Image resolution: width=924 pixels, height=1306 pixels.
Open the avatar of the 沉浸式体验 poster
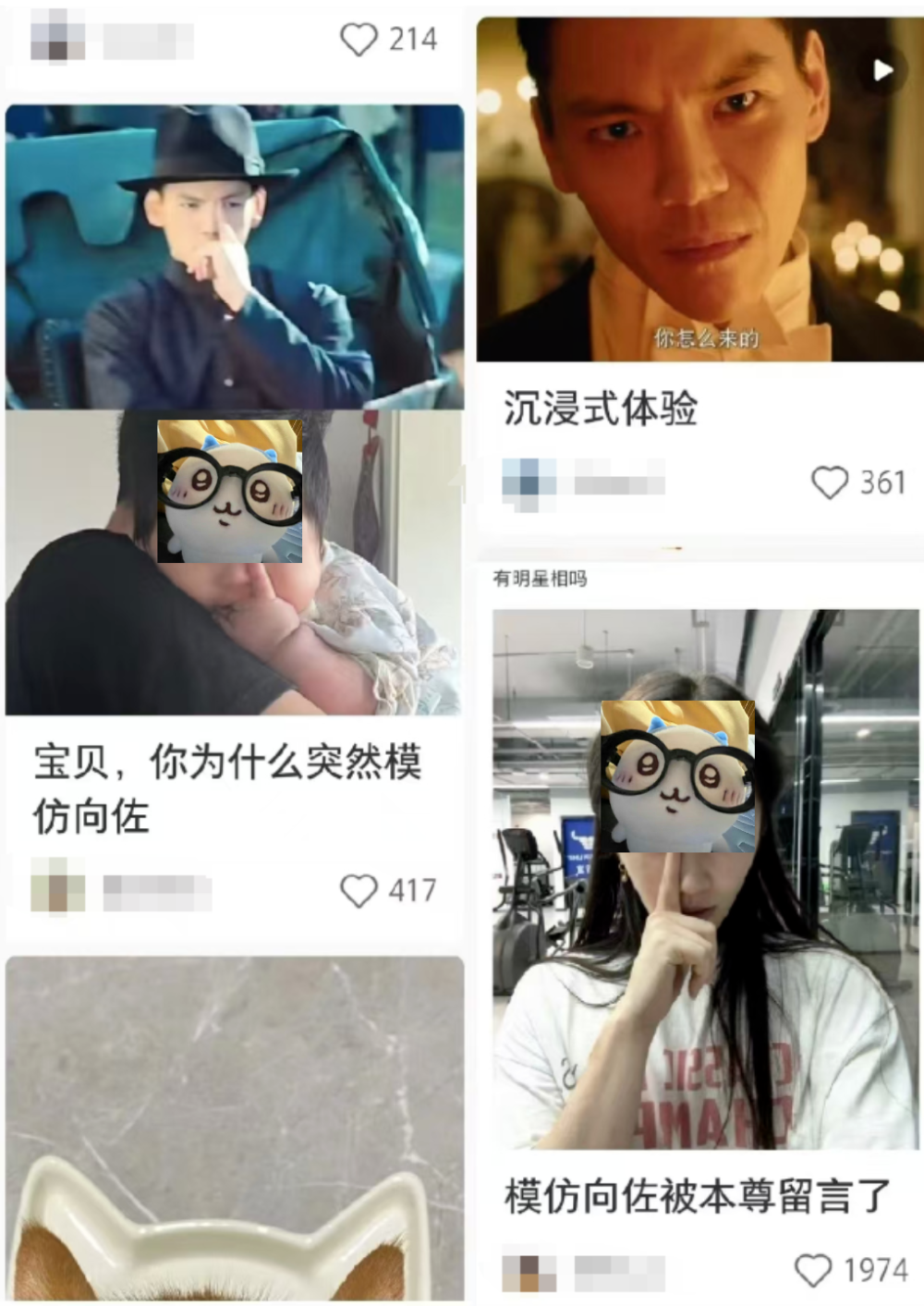tap(527, 481)
